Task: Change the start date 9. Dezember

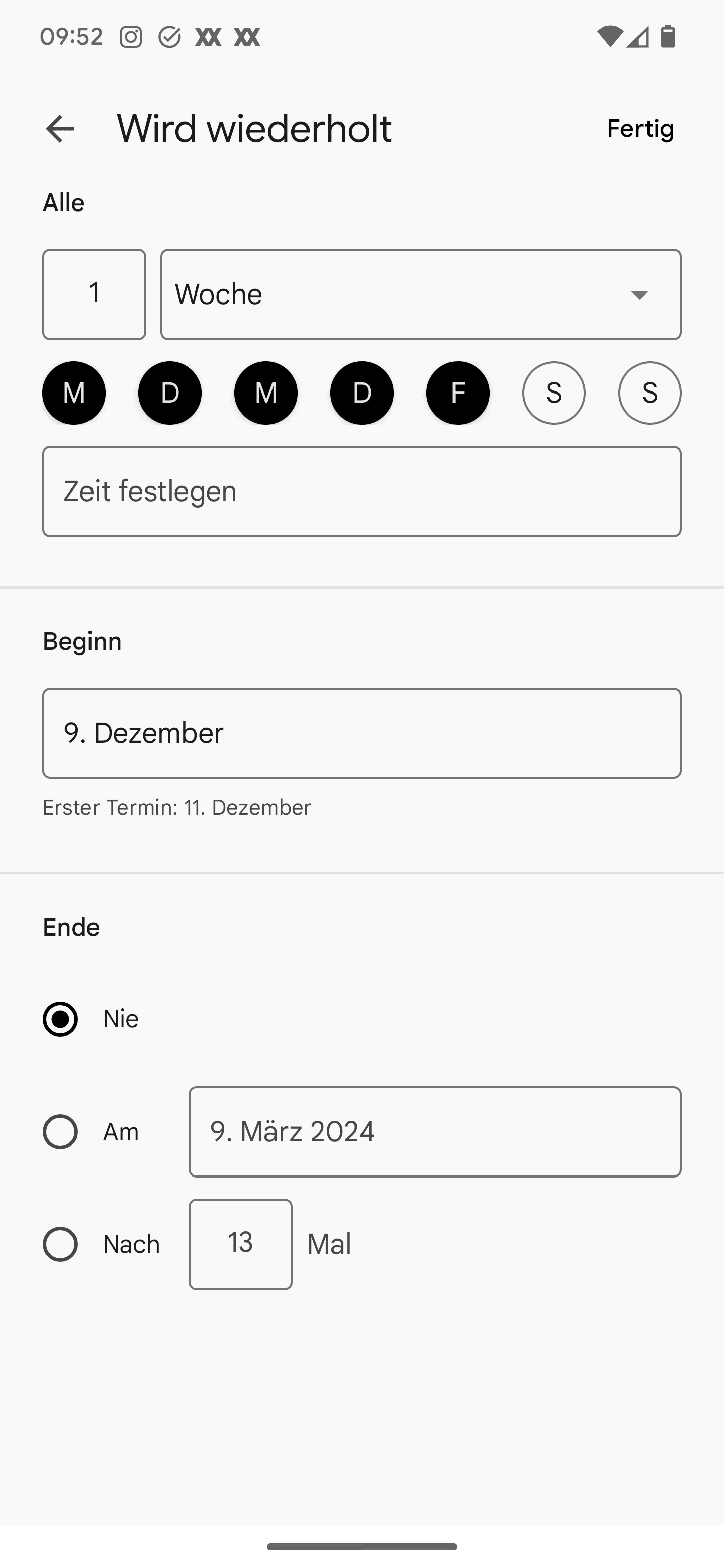Action: point(361,733)
